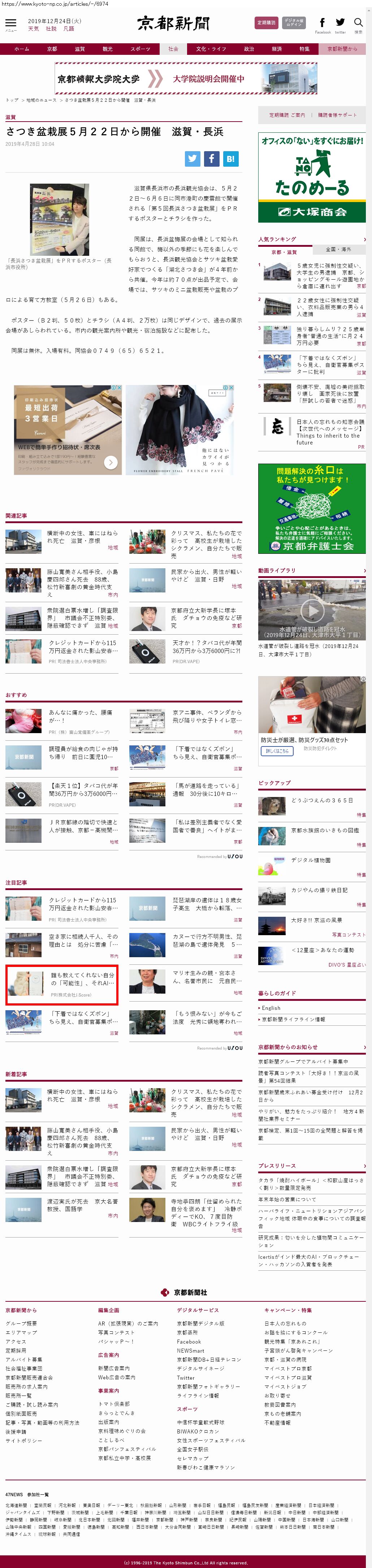Open the 京都橘大学 大学院説明会 banner
Image resolution: width=372 pixels, height=1568 pixels.
point(186,79)
